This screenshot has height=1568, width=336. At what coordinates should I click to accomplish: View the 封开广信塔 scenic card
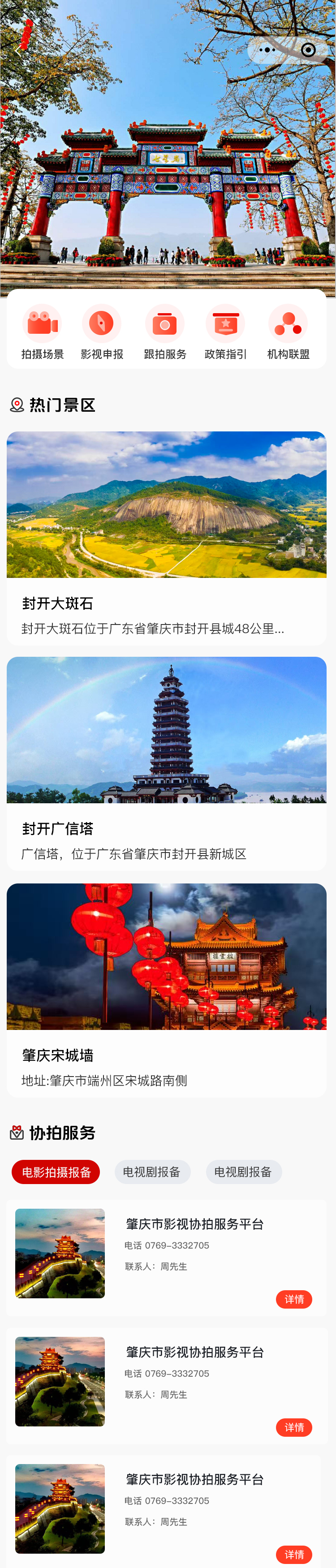pos(166,762)
